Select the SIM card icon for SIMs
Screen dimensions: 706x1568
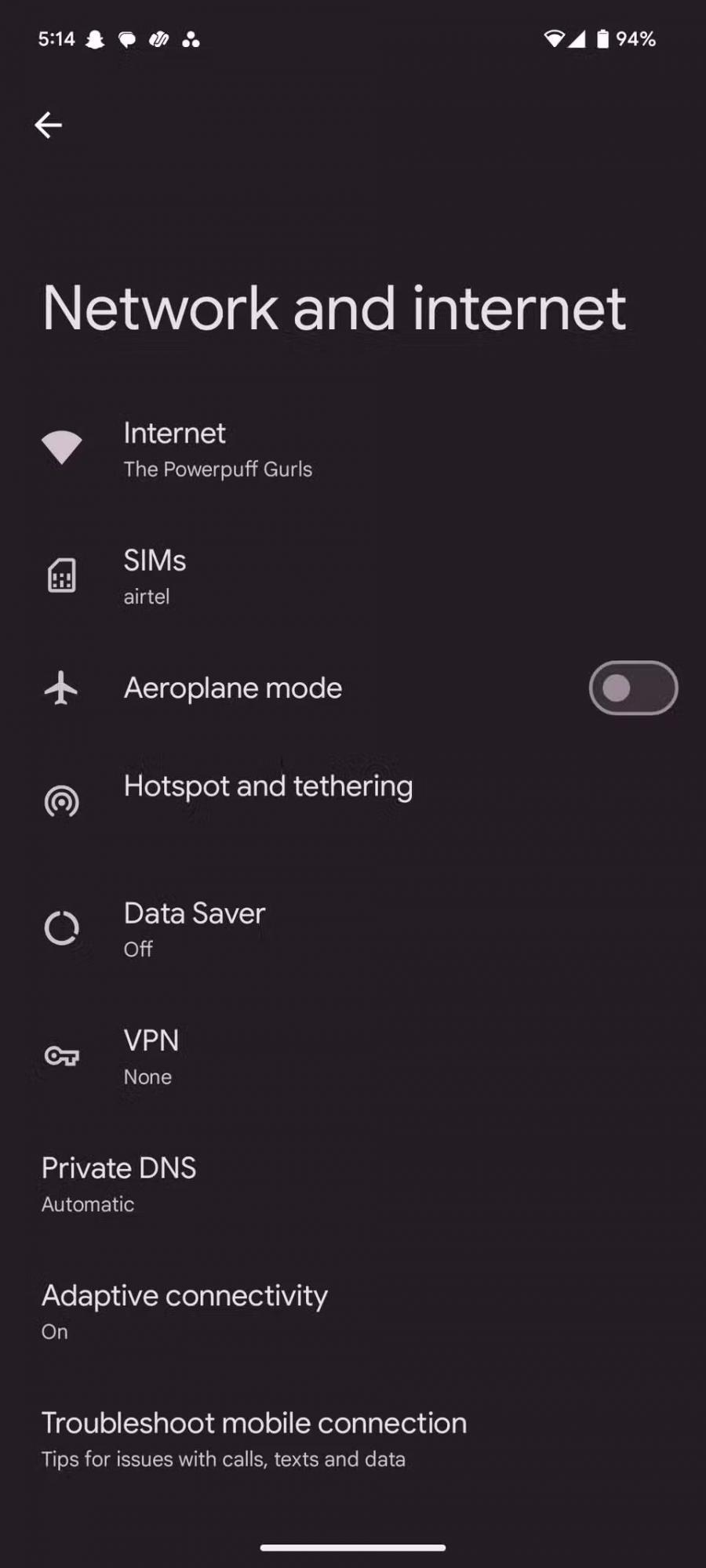62,575
